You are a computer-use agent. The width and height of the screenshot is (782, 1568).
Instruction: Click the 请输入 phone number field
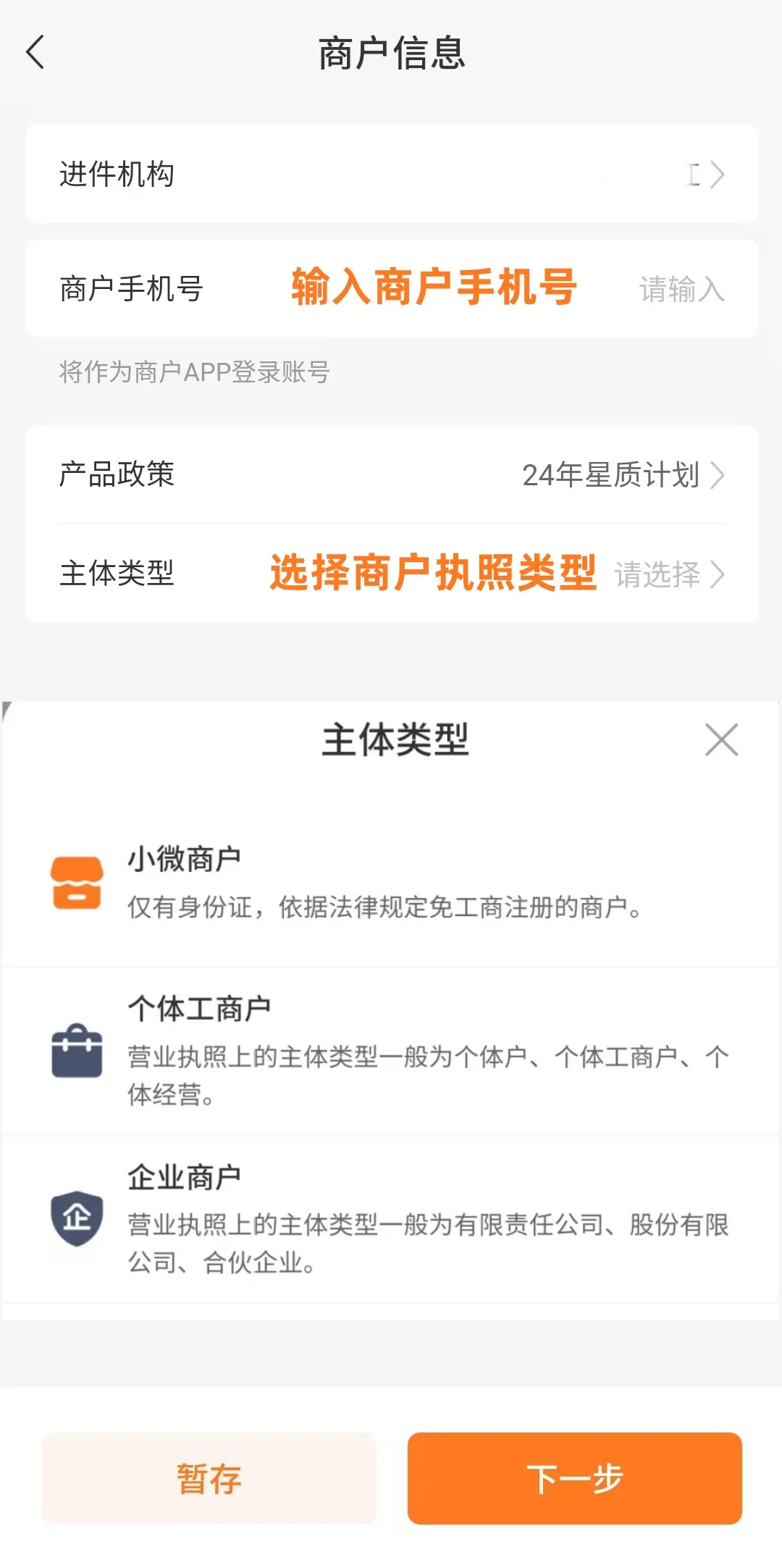coord(681,288)
